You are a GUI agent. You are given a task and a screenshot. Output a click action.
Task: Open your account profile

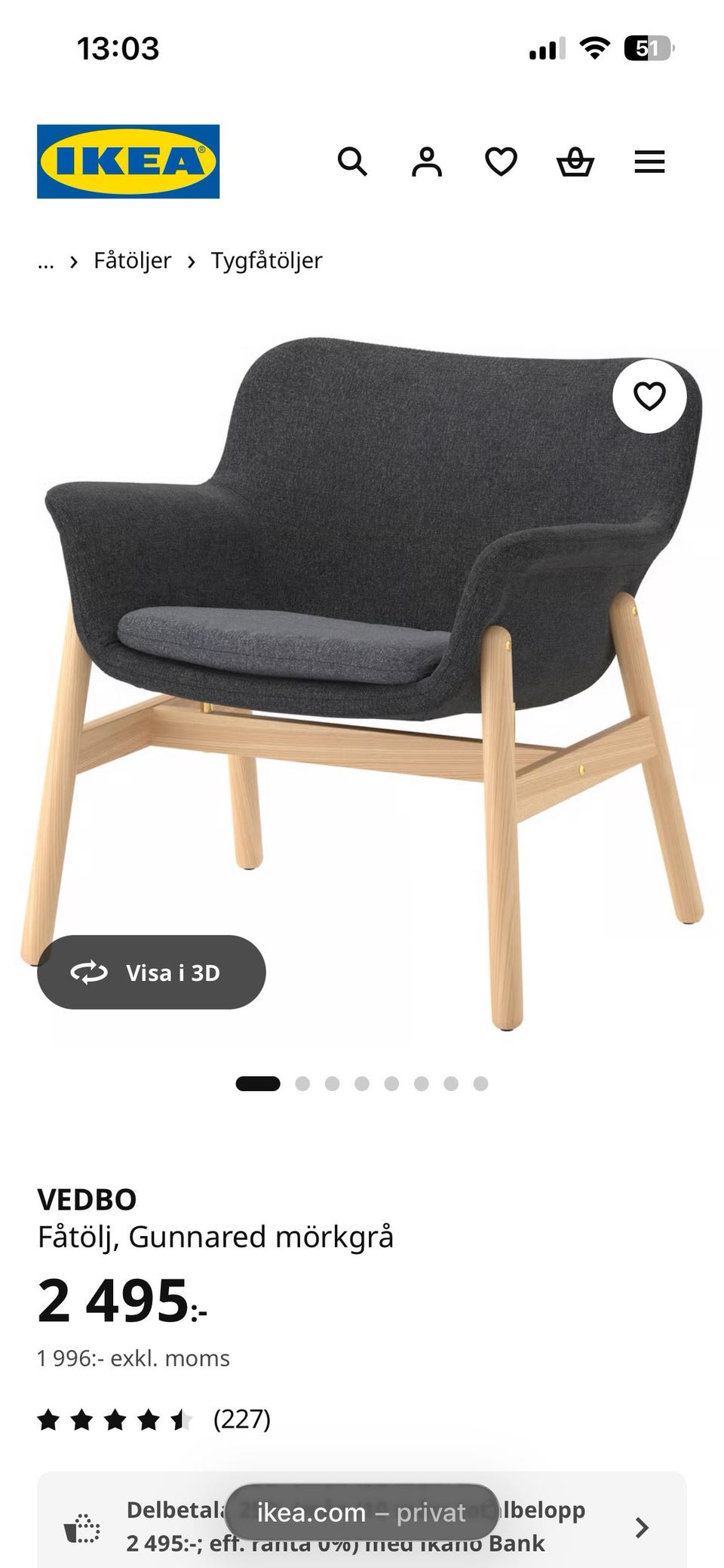tap(427, 161)
